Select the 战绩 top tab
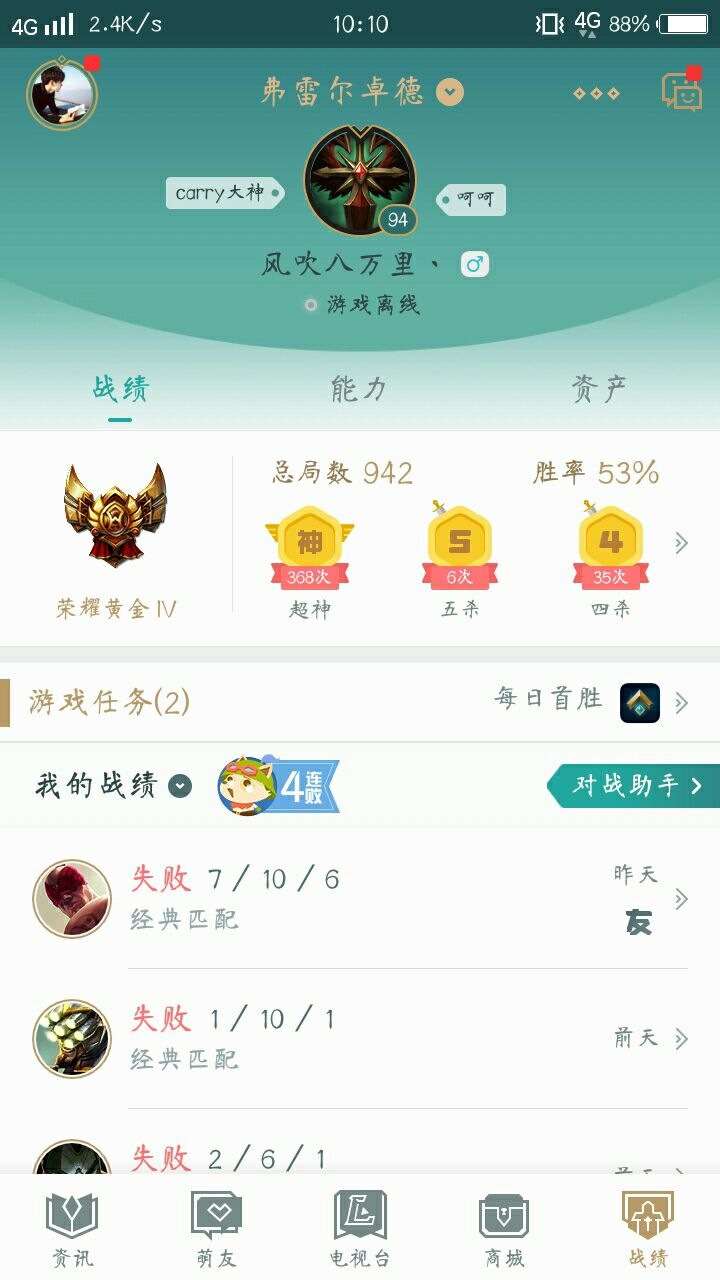The width and height of the screenshot is (720, 1280). point(120,390)
